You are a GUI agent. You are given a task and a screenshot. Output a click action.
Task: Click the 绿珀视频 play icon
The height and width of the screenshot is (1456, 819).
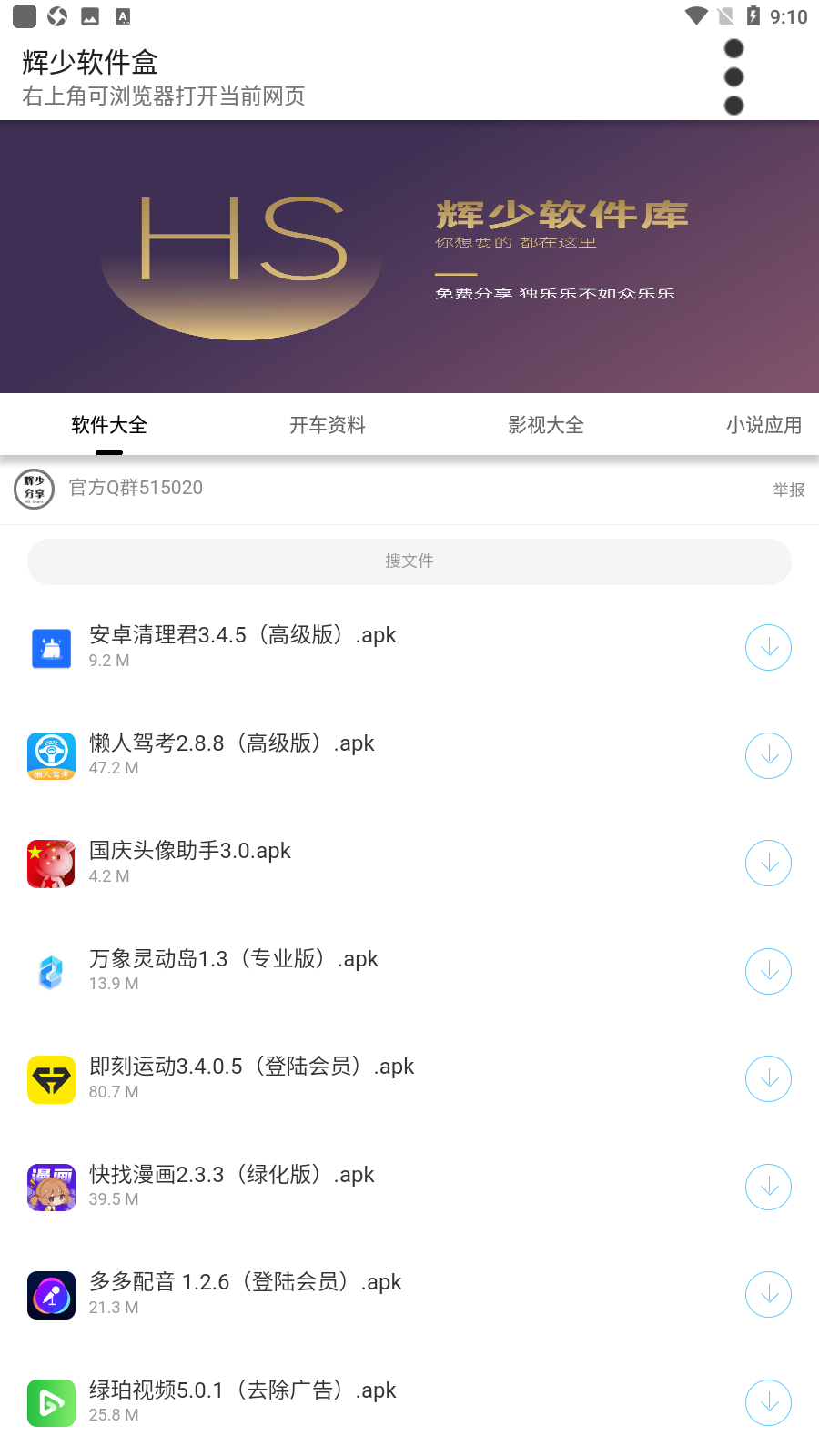point(51,1402)
